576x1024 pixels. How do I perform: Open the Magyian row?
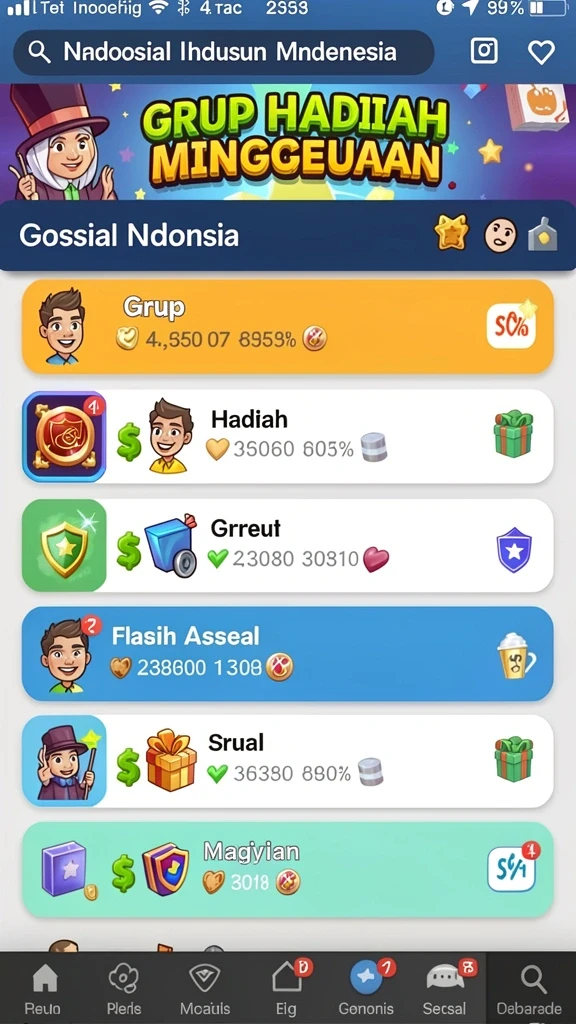288,870
